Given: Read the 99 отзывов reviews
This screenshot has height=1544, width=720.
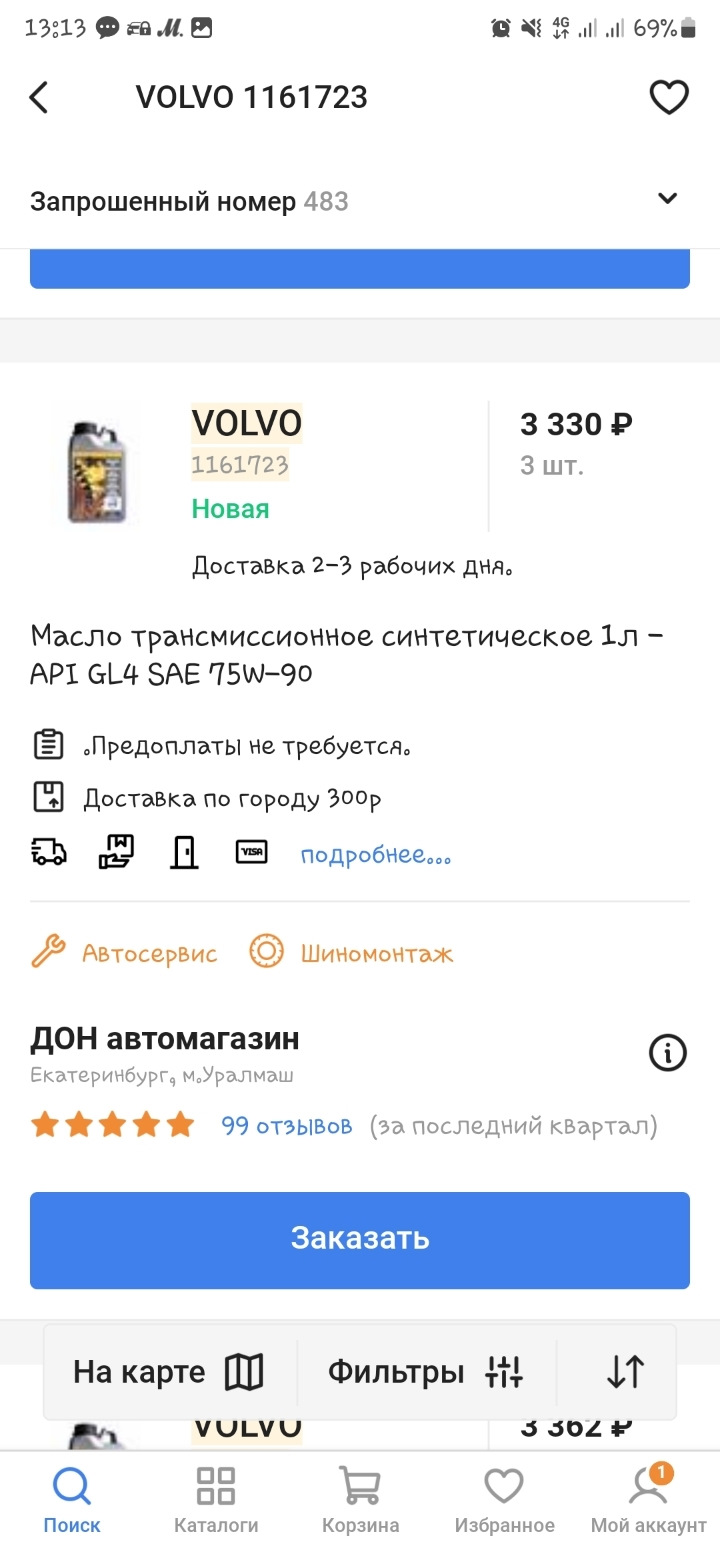Looking at the screenshot, I should click(x=287, y=1126).
